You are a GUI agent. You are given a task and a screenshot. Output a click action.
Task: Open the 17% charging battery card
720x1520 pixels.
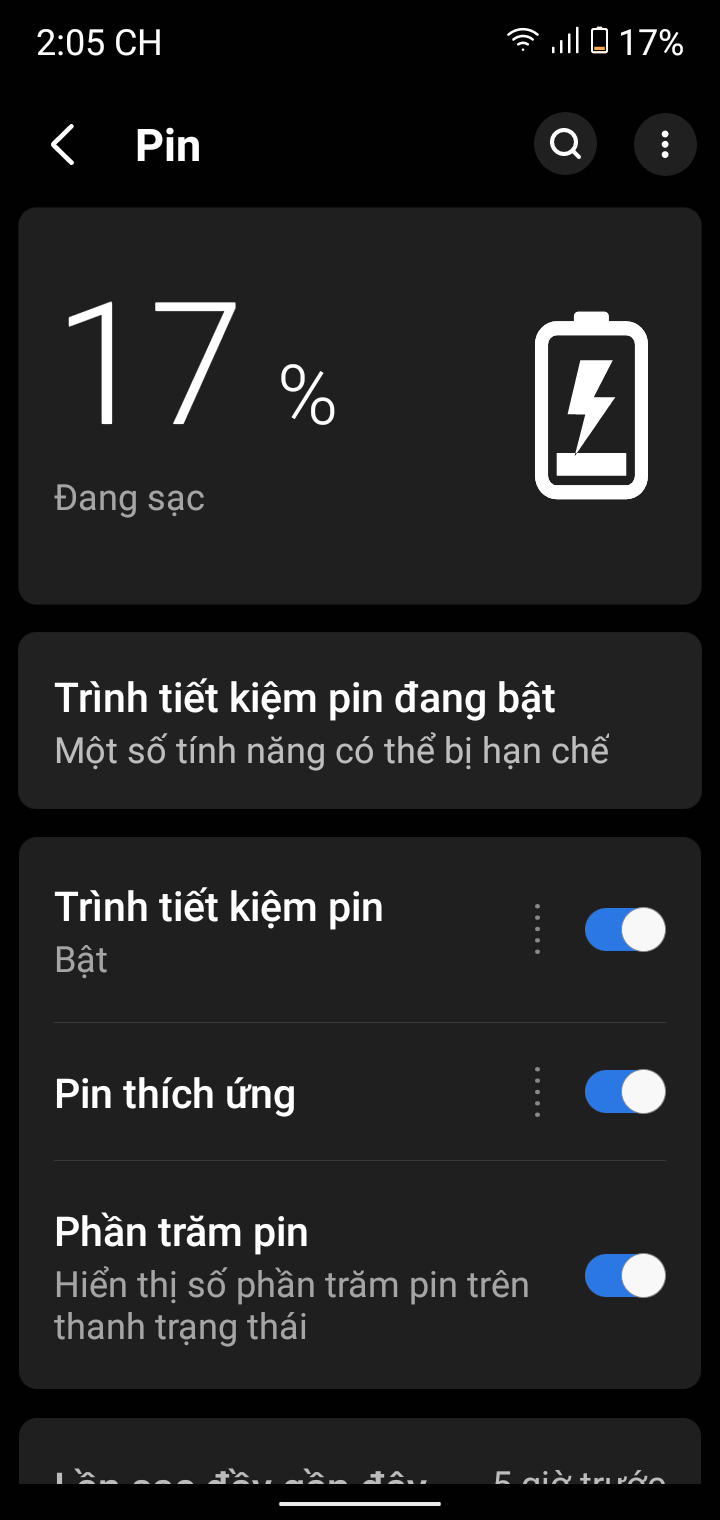[360, 405]
